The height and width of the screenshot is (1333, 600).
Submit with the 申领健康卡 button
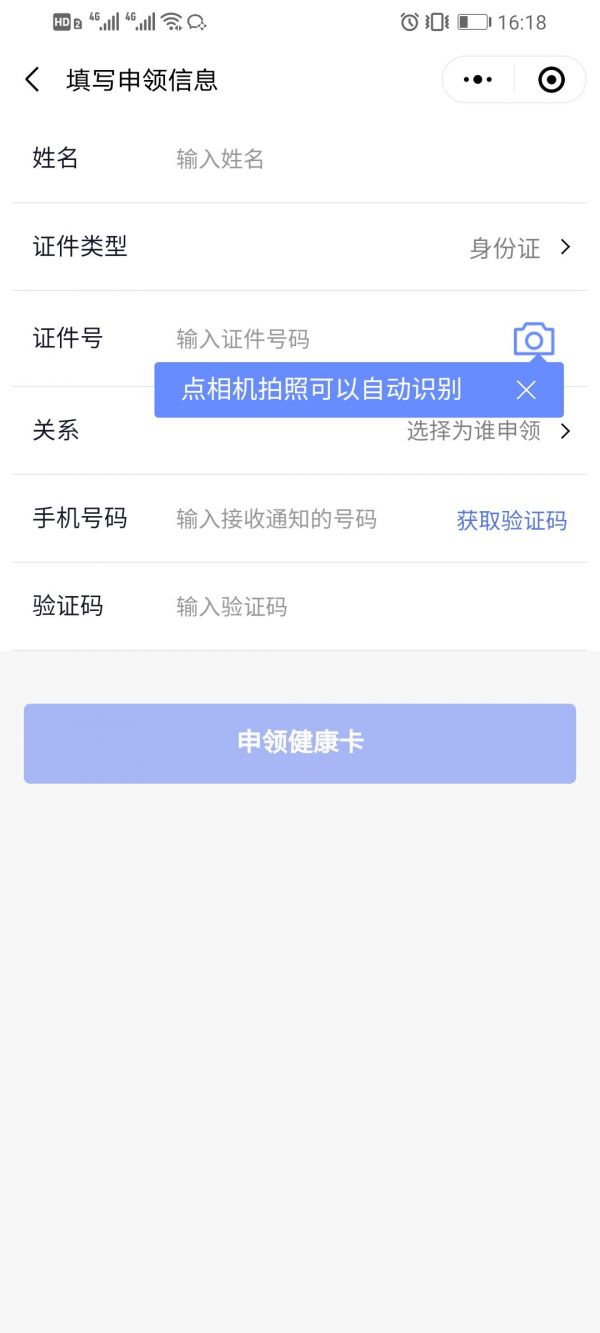[300, 743]
